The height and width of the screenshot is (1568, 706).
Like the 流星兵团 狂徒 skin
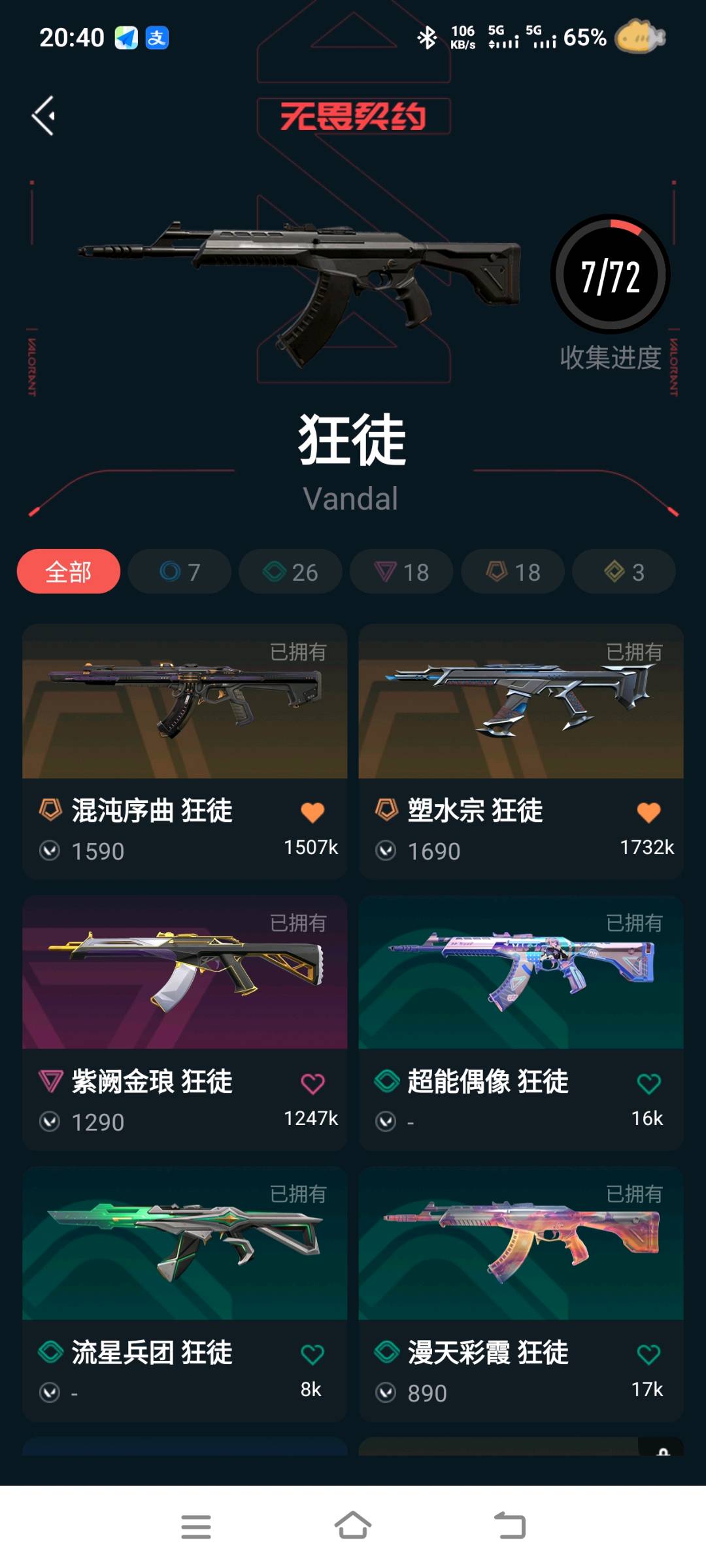[x=312, y=1354]
